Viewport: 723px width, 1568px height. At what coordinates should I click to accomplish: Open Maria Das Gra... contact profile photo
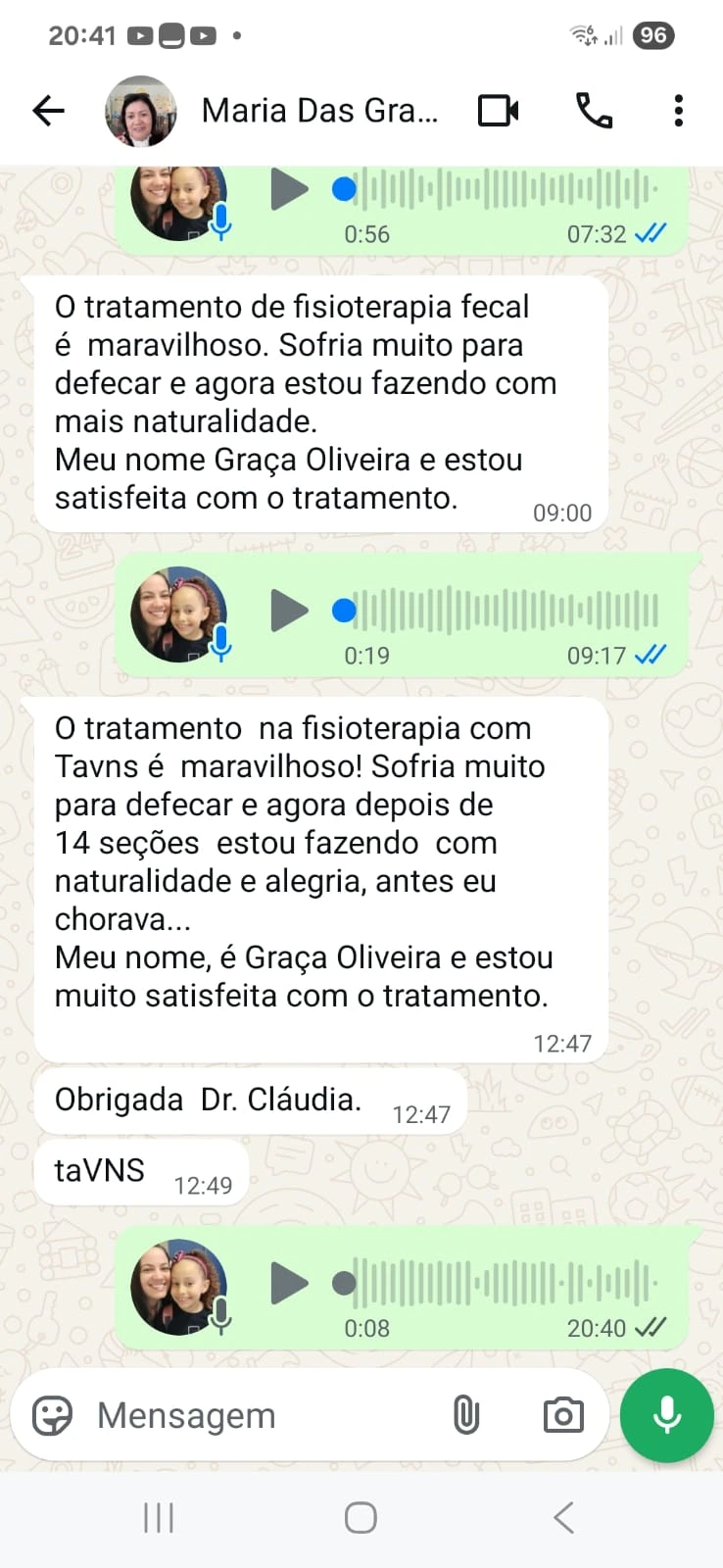[x=141, y=112]
